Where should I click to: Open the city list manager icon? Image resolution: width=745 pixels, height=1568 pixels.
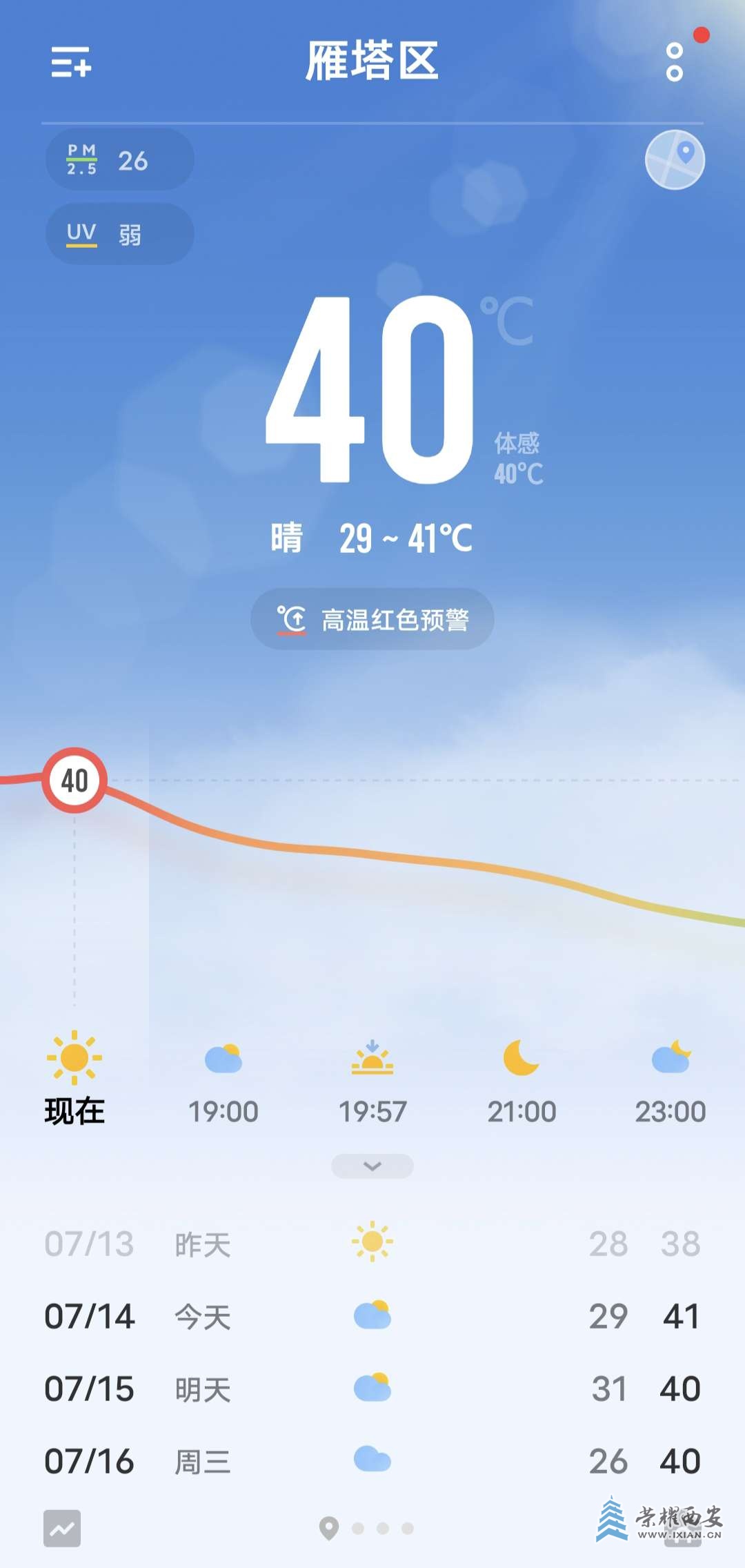coord(71,62)
